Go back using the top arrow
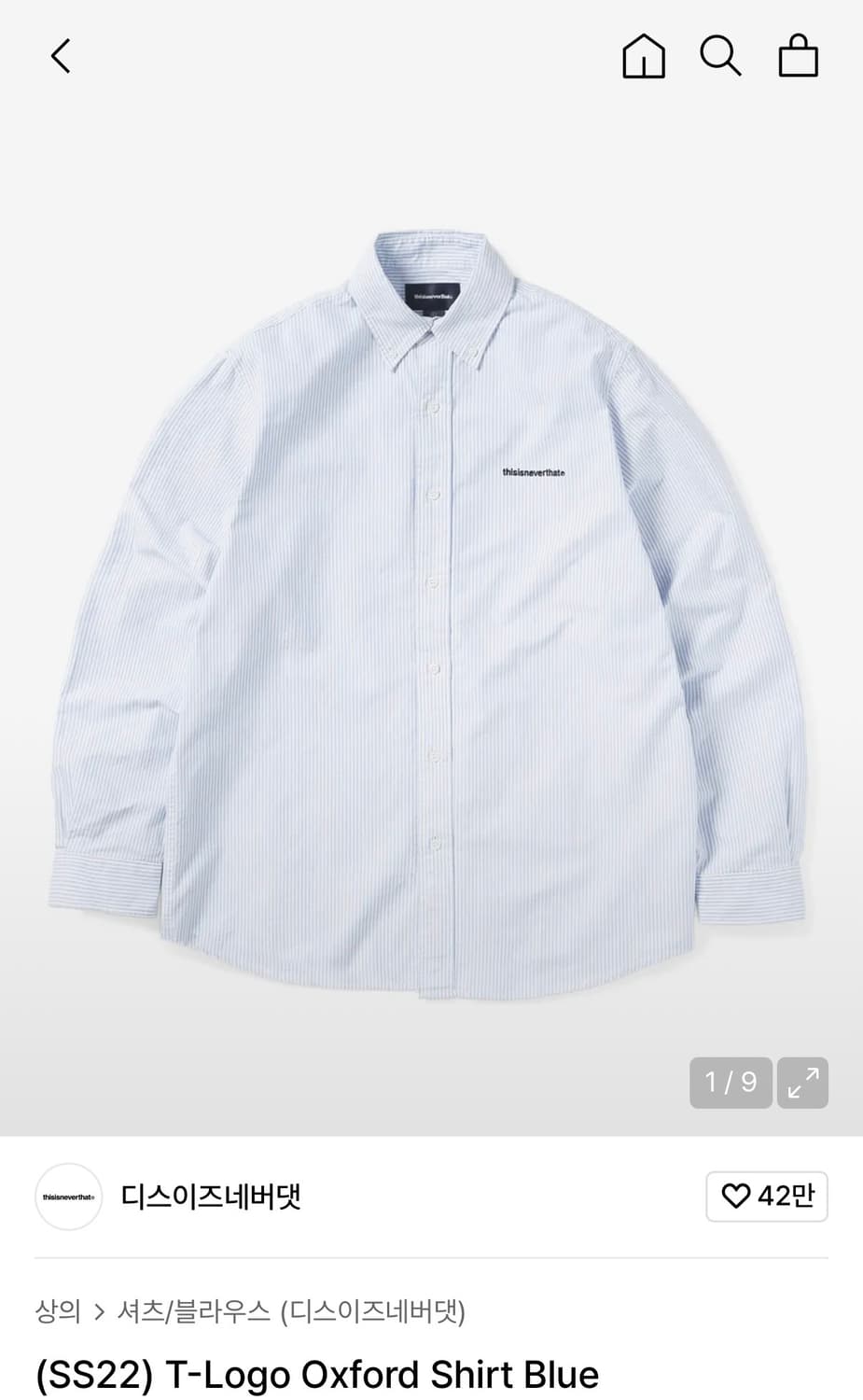 tap(61, 56)
